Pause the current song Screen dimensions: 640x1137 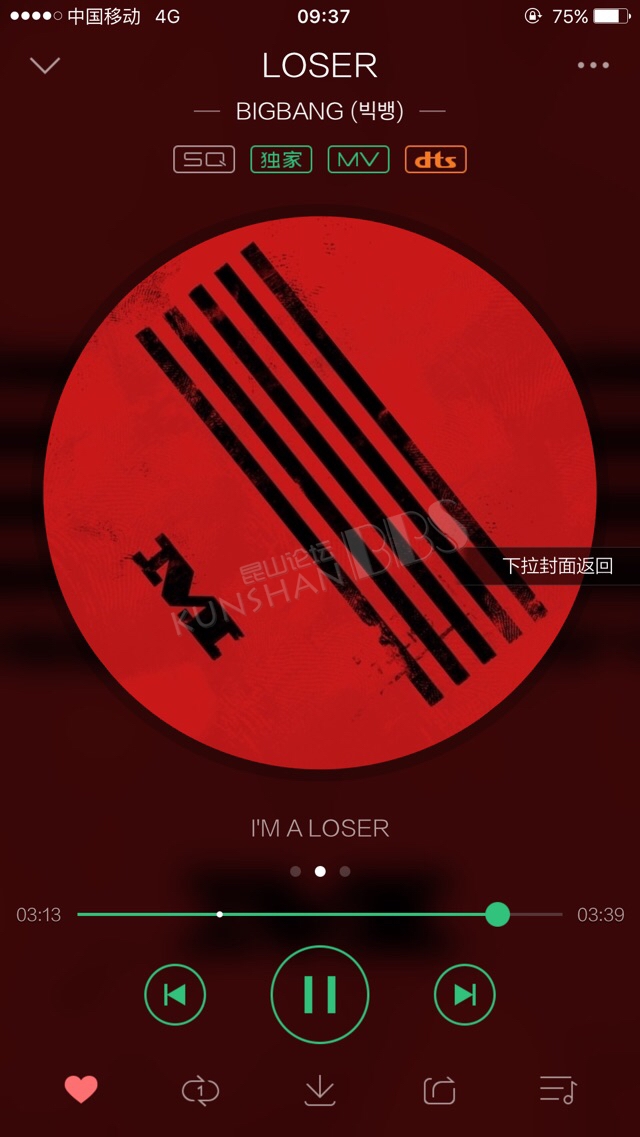[320, 995]
